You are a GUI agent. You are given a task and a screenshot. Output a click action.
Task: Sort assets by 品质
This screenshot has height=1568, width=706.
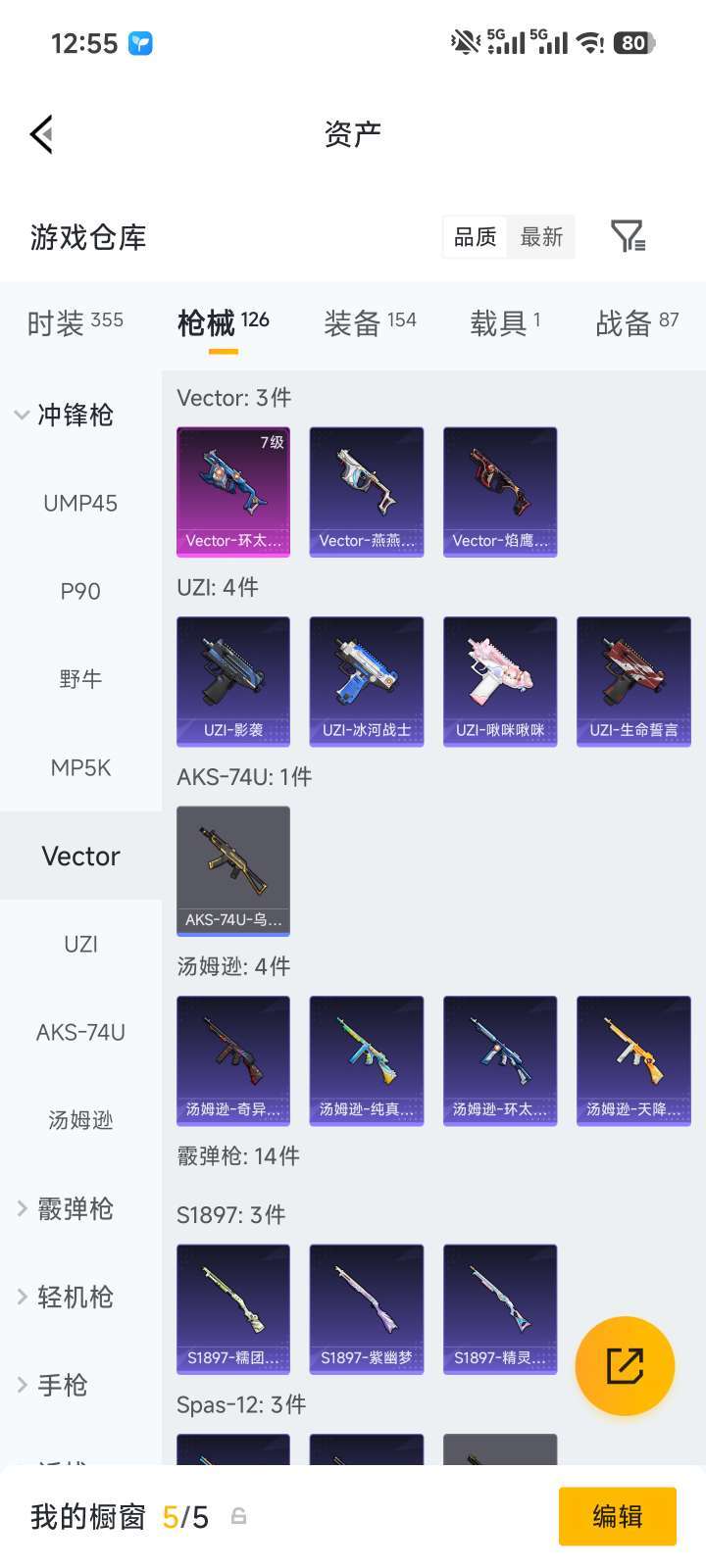click(x=476, y=237)
